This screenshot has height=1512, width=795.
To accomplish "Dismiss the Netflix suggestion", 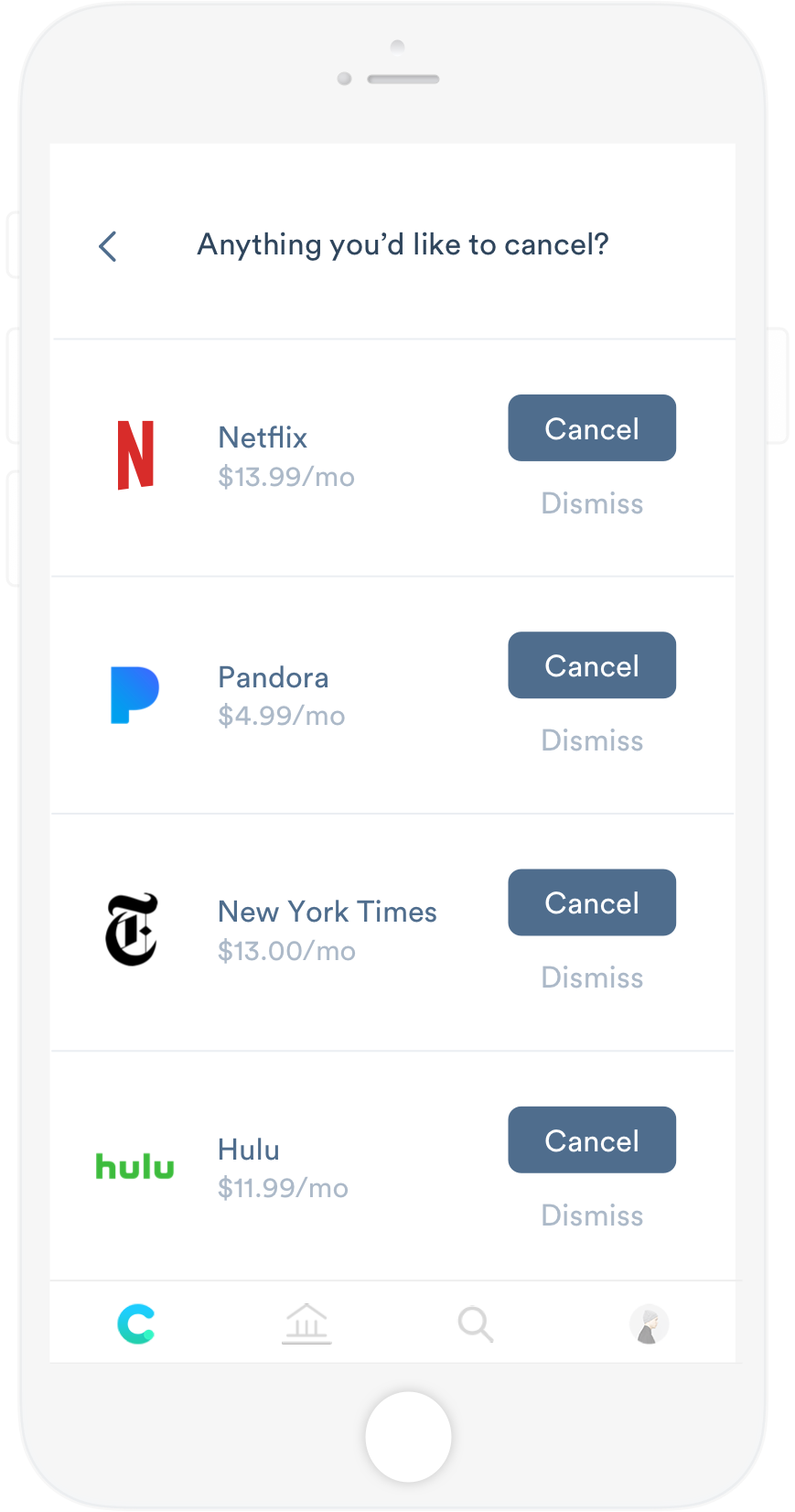I will click(592, 503).
